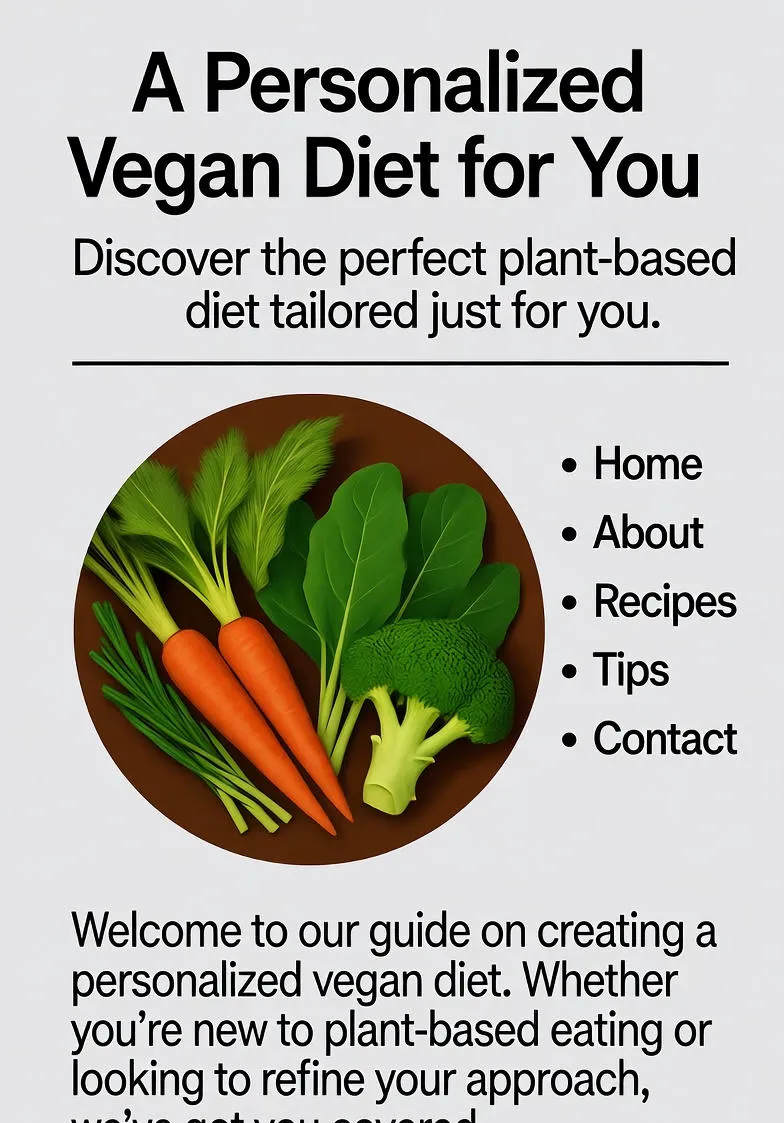View the Tips page

631,671
